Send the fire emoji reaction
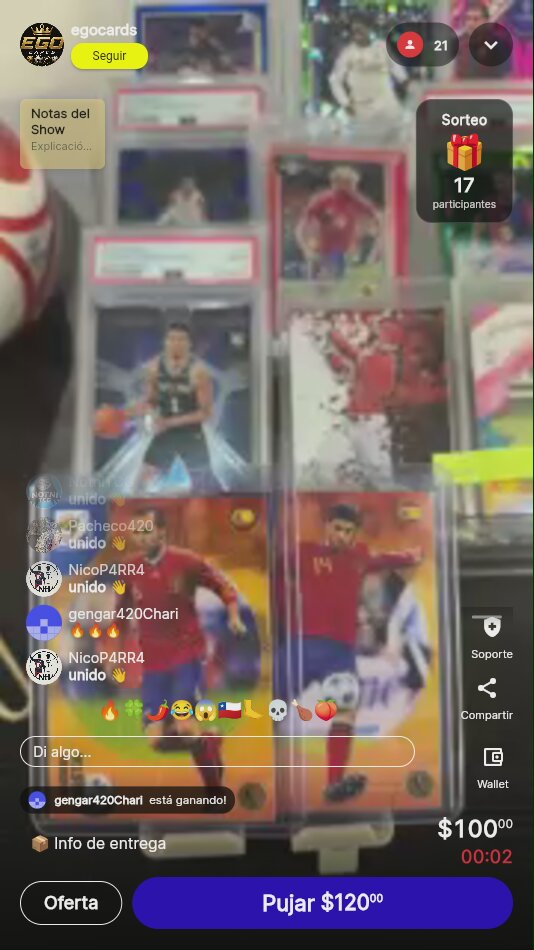This screenshot has width=534, height=950. tap(110, 709)
